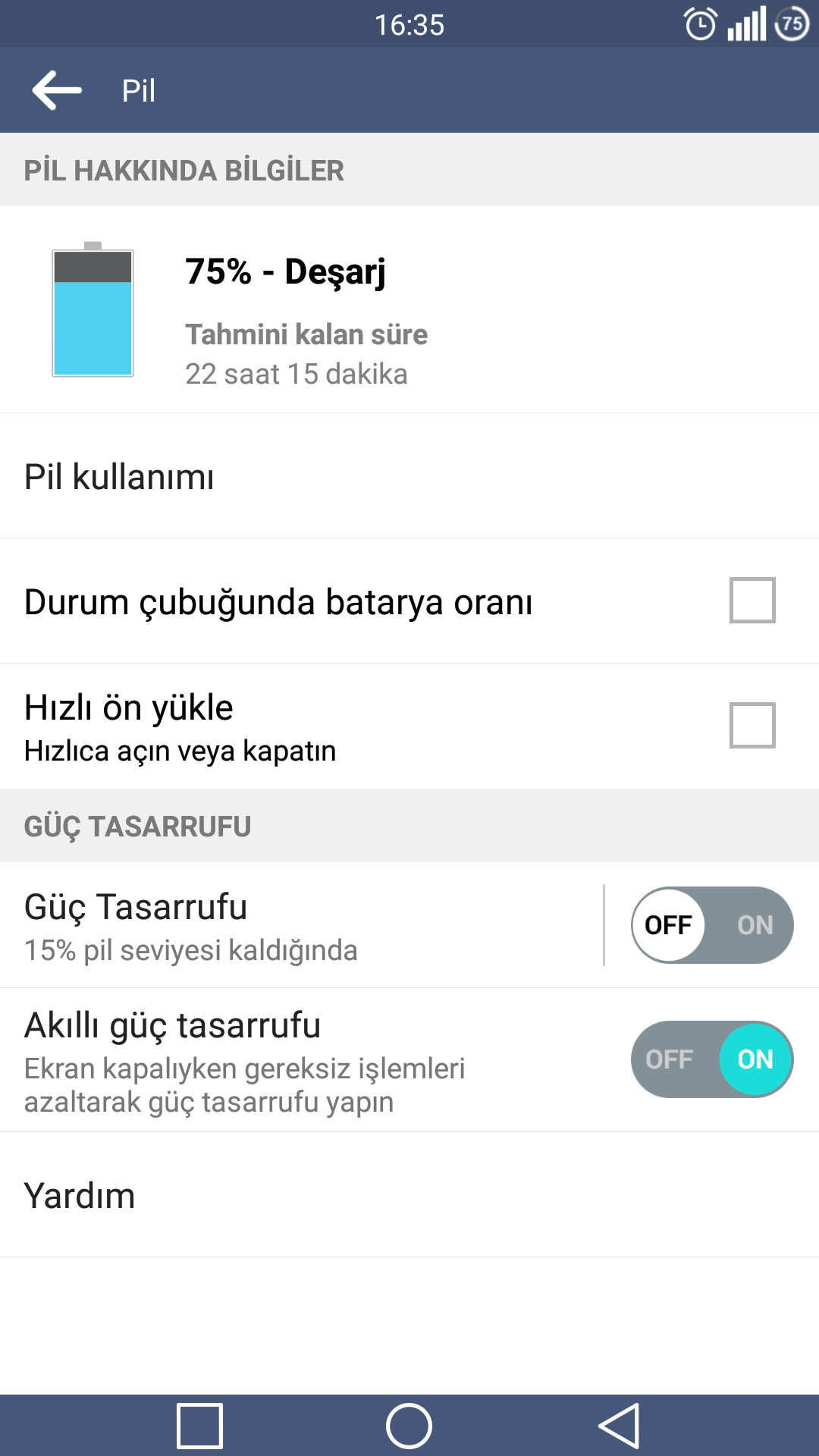Viewport: 819px width, 1456px height.
Task: Open recent apps with the square button
Action: 199,1426
